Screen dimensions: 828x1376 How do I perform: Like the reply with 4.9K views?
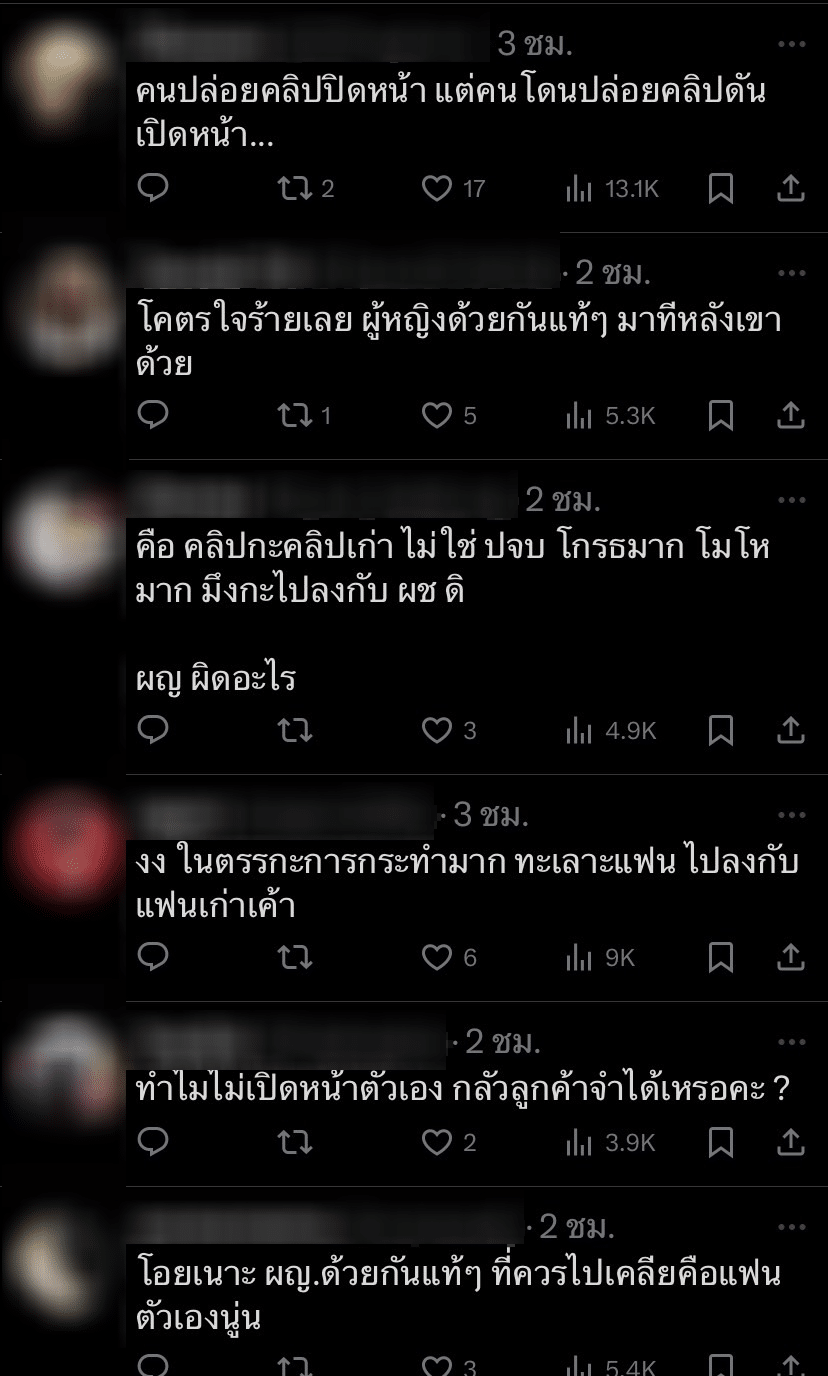point(437,731)
